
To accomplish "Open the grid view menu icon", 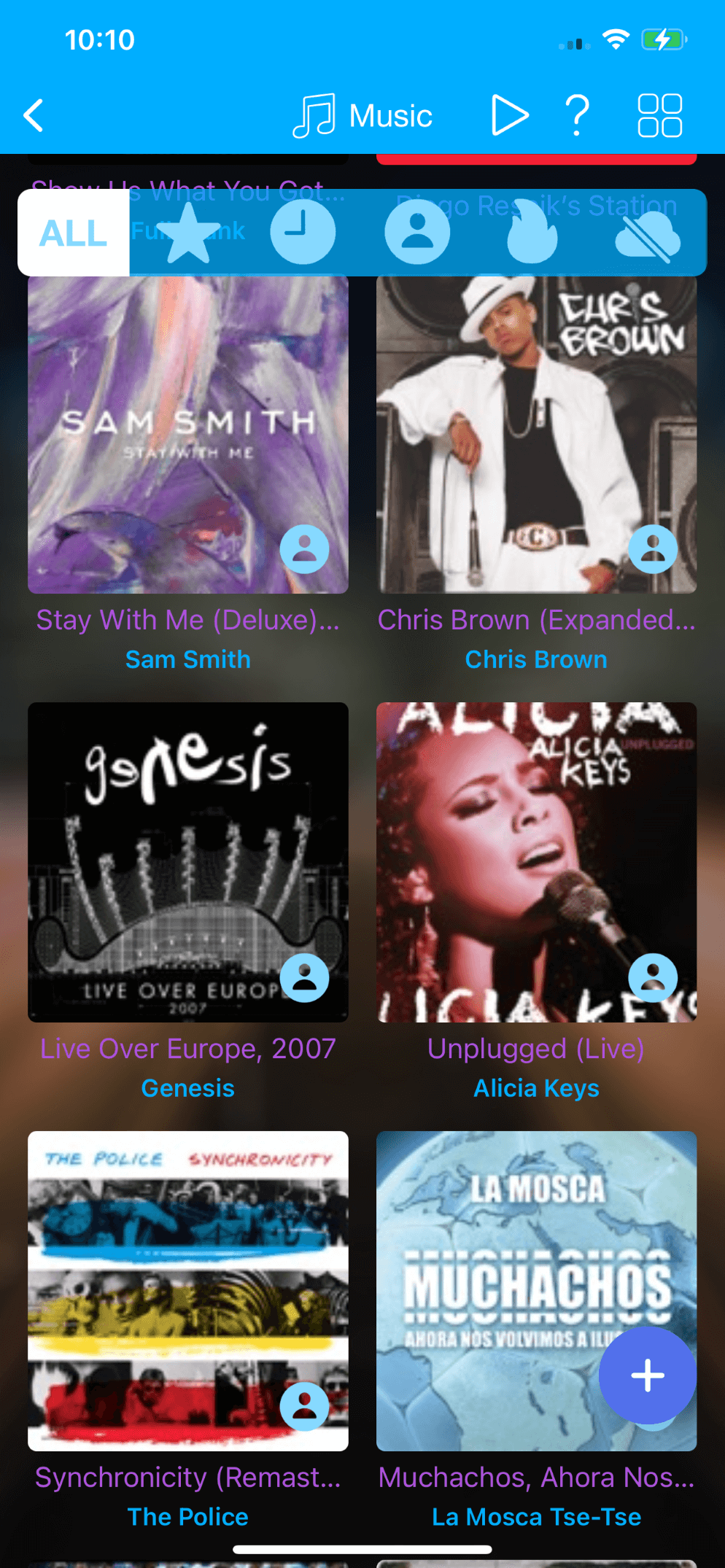I will [659, 115].
